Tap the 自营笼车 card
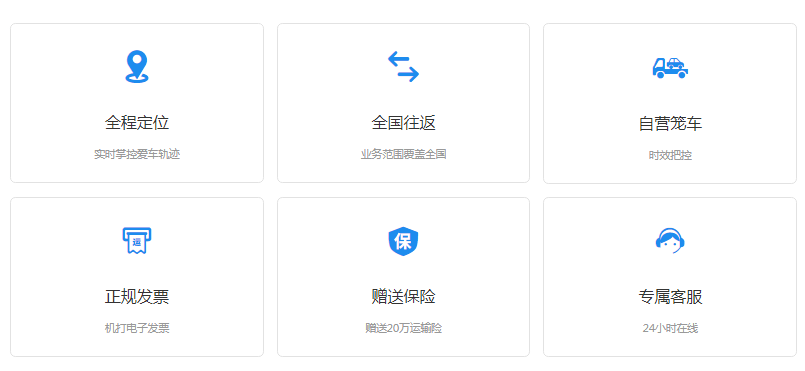 click(x=670, y=103)
